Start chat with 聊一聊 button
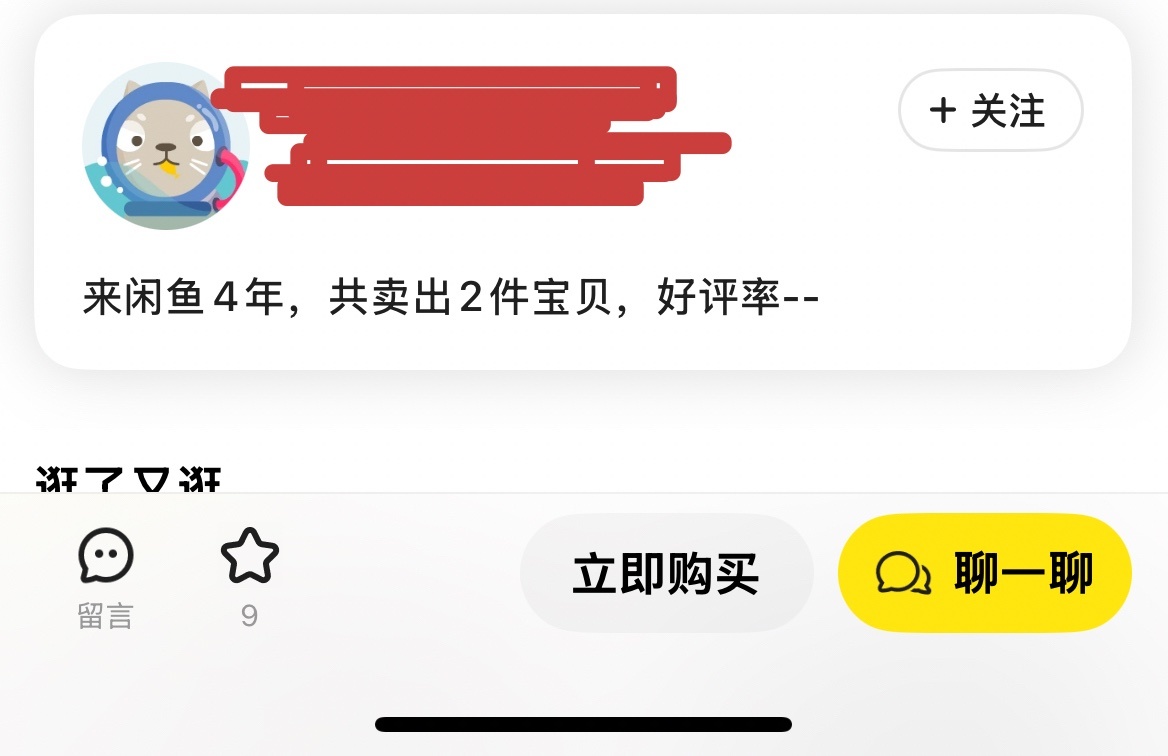The height and width of the screenshot is (756, 1168). point(984,574)
